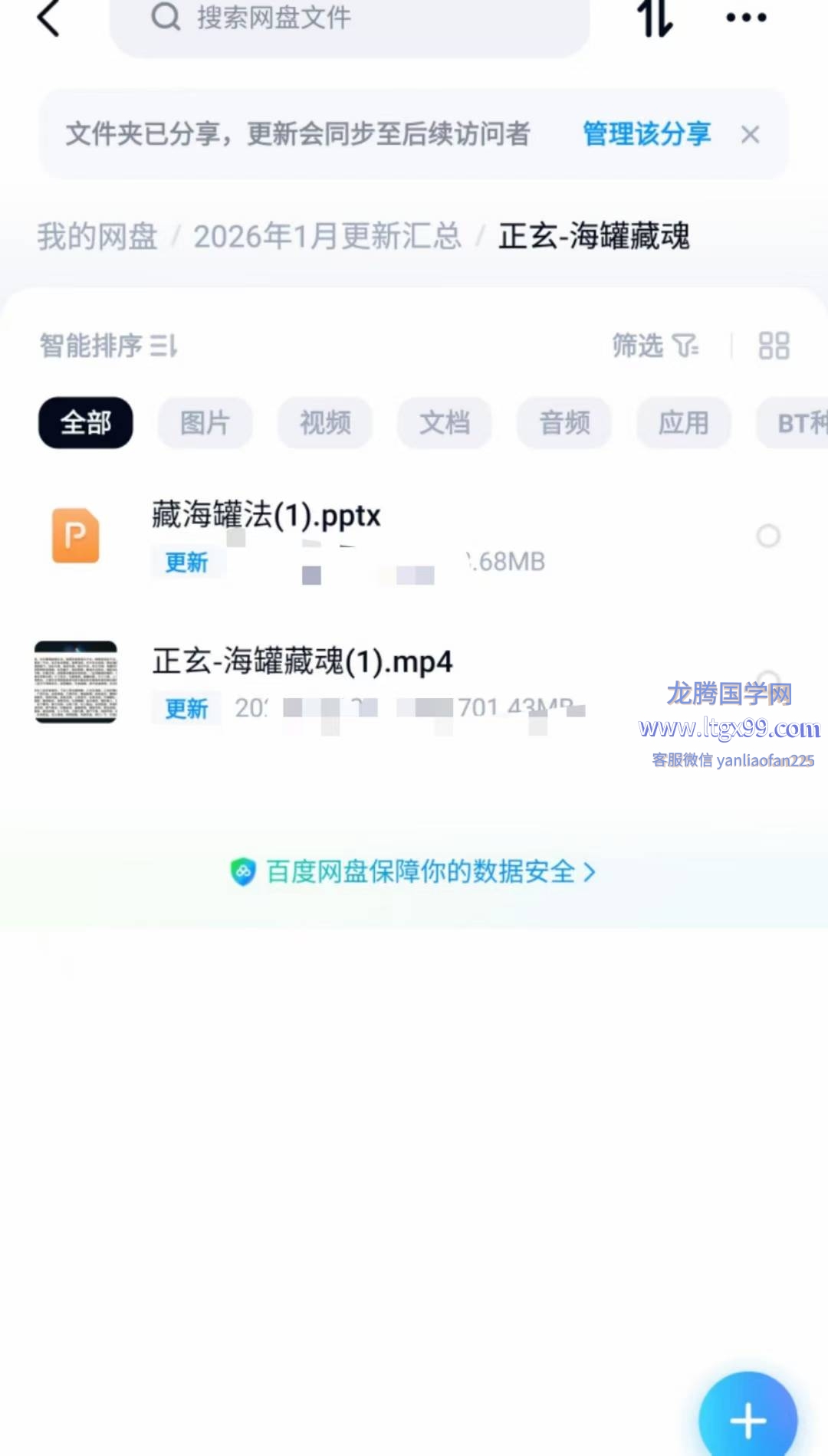Screen dimensions: 828x1456
Task: Go to 我的网盘 in the breadcrumb
Action: pos(97,236)
